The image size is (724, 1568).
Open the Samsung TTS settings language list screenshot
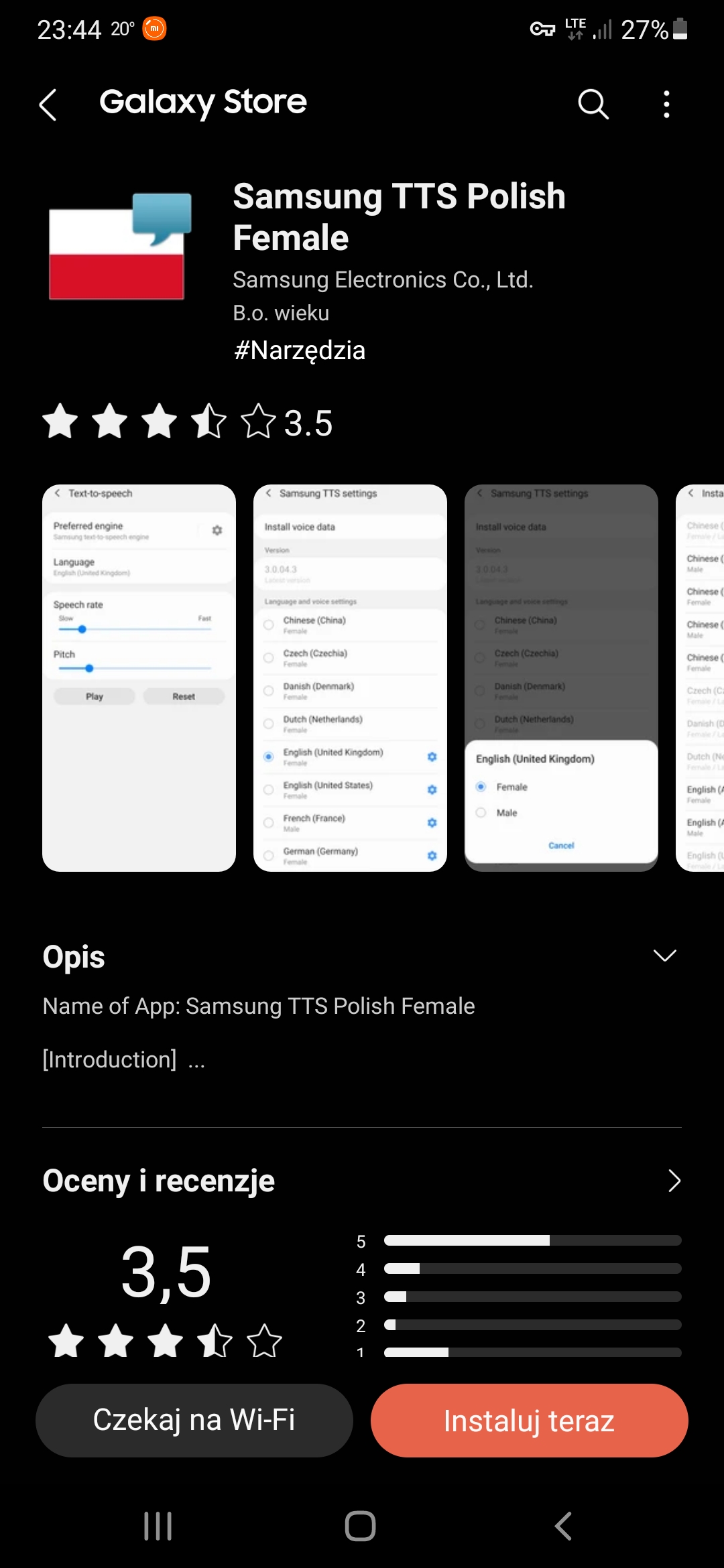[x=350, y=677]
